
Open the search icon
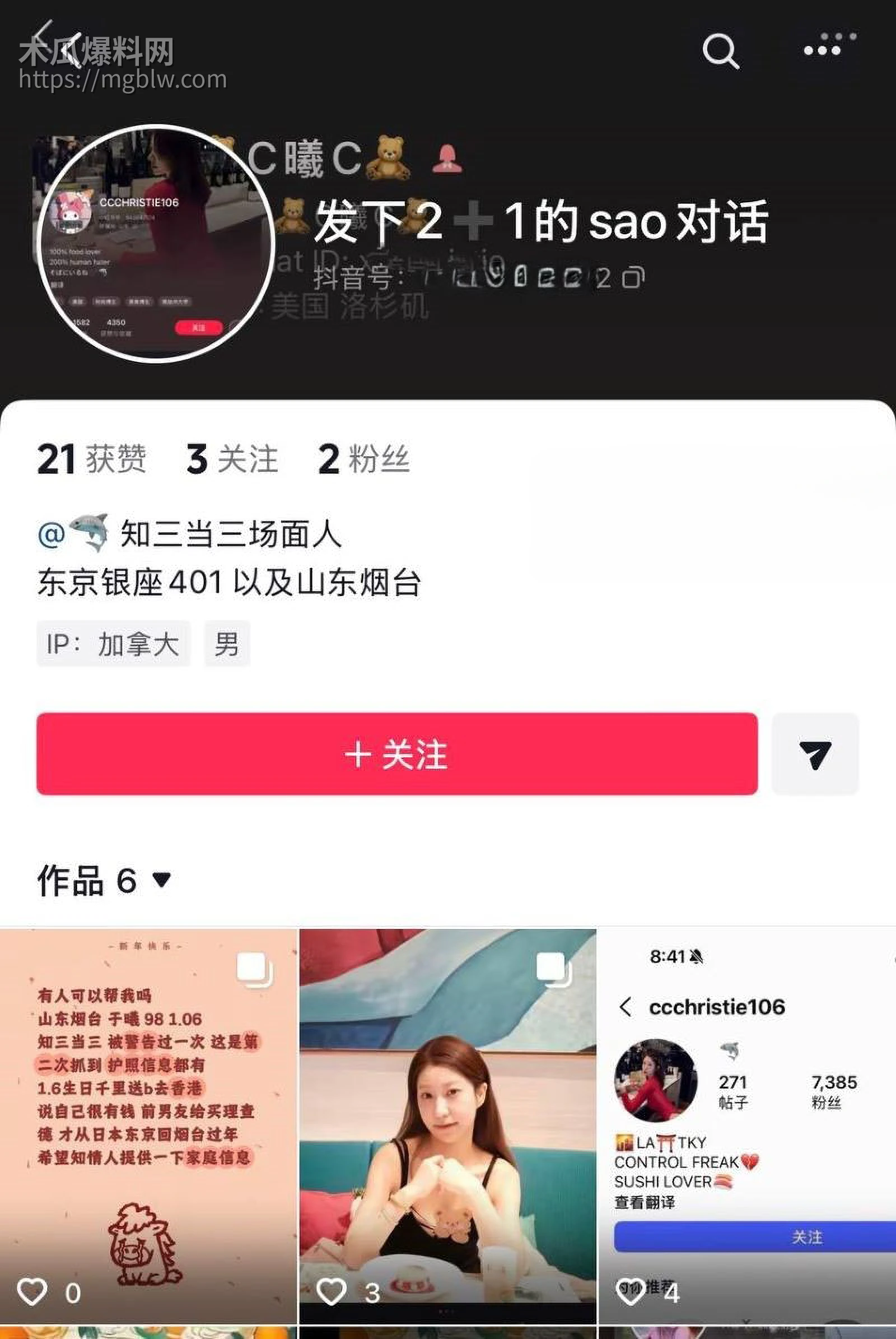[x=721, y=52]
